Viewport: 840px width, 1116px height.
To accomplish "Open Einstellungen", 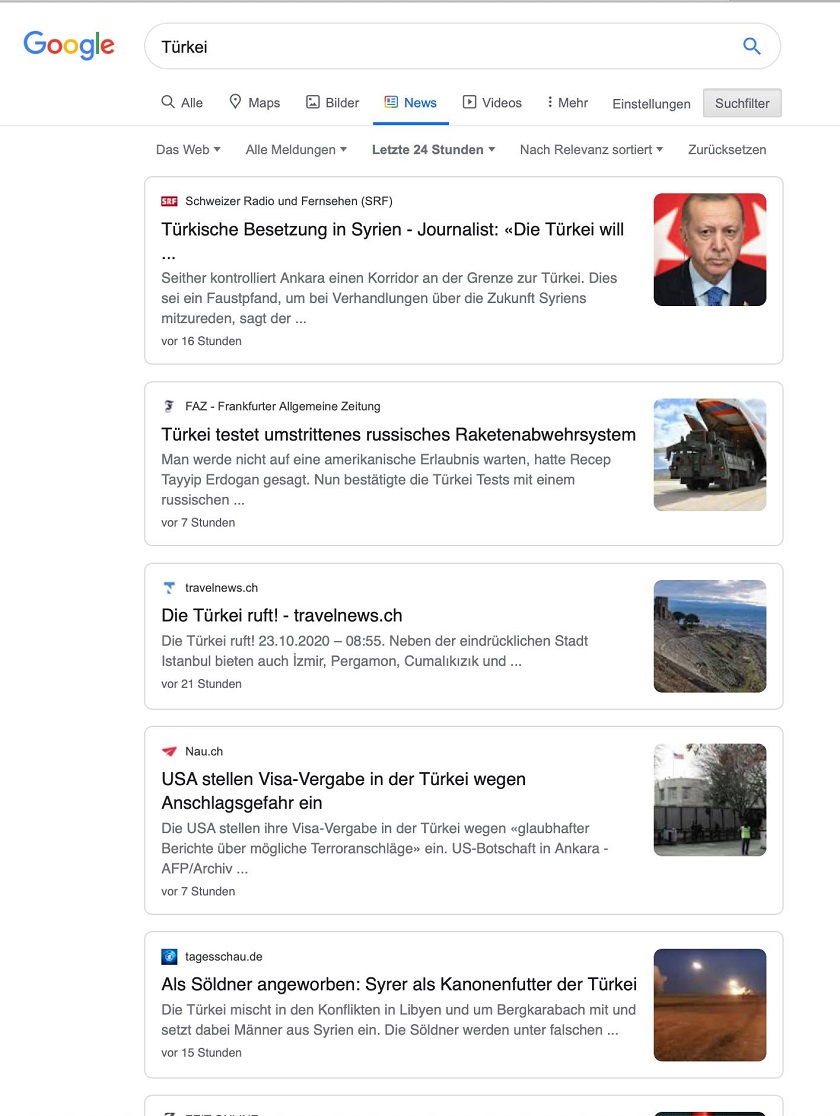I will tap(651, 104).
